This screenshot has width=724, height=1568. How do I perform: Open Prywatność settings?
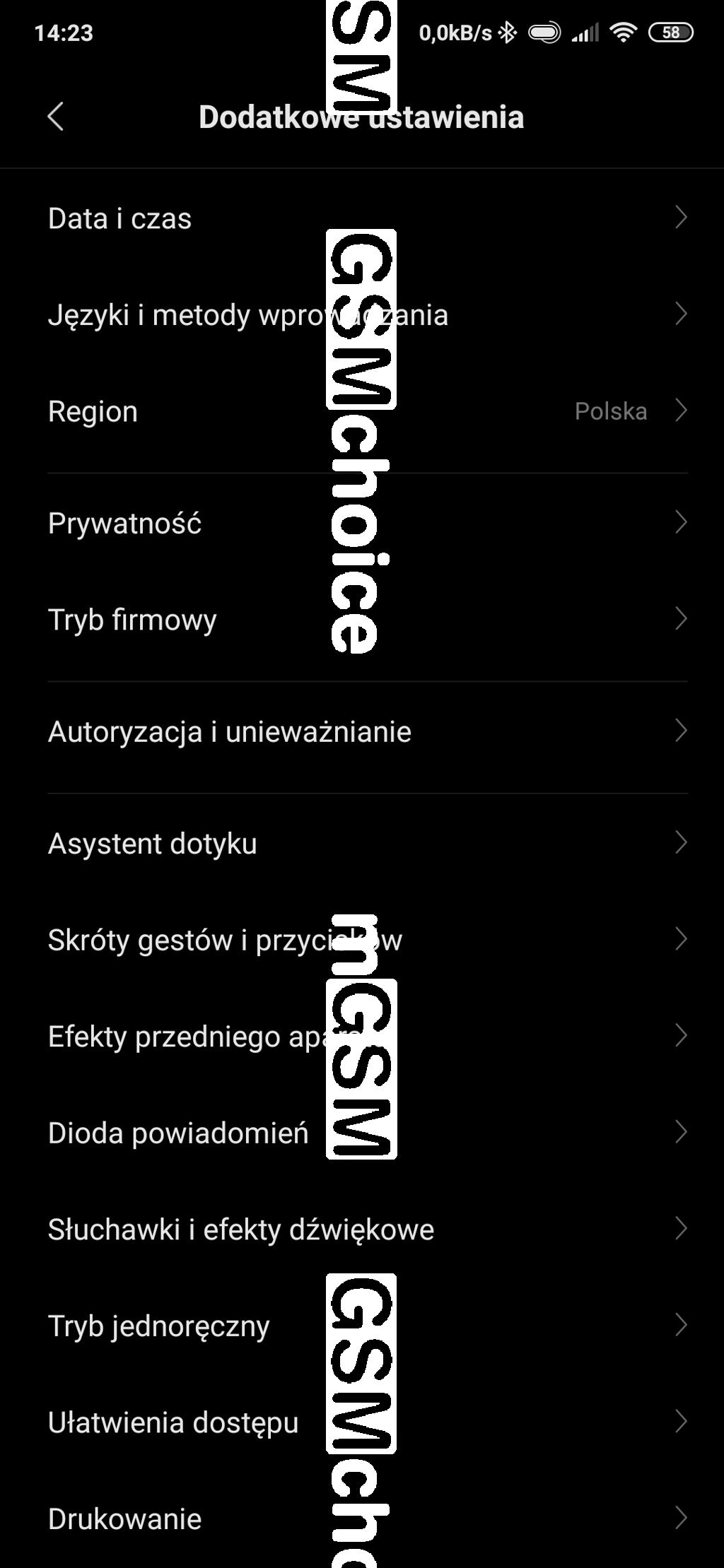pos(362,524)
